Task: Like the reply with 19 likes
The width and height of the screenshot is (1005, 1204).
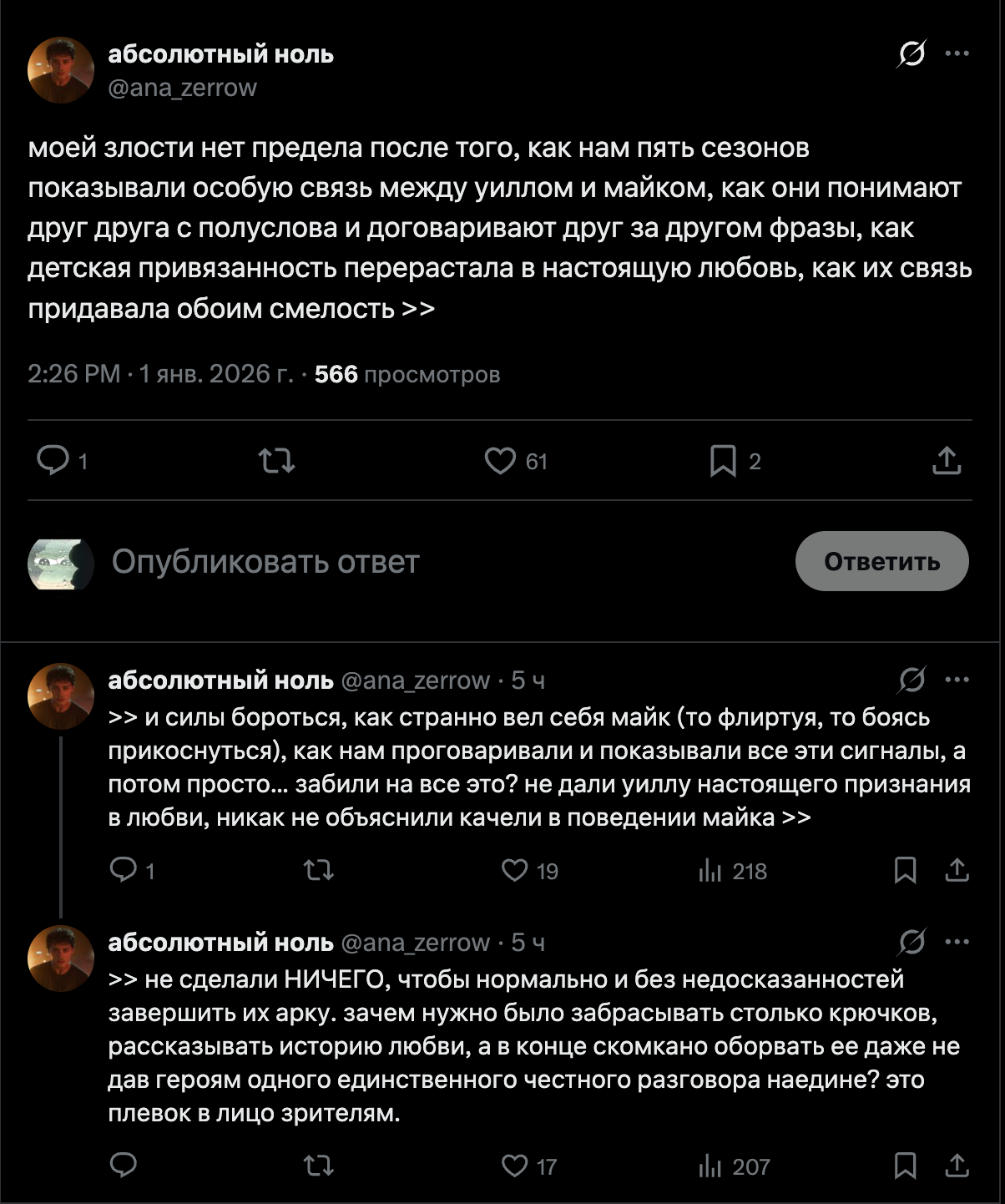Action: pos(529,871)
